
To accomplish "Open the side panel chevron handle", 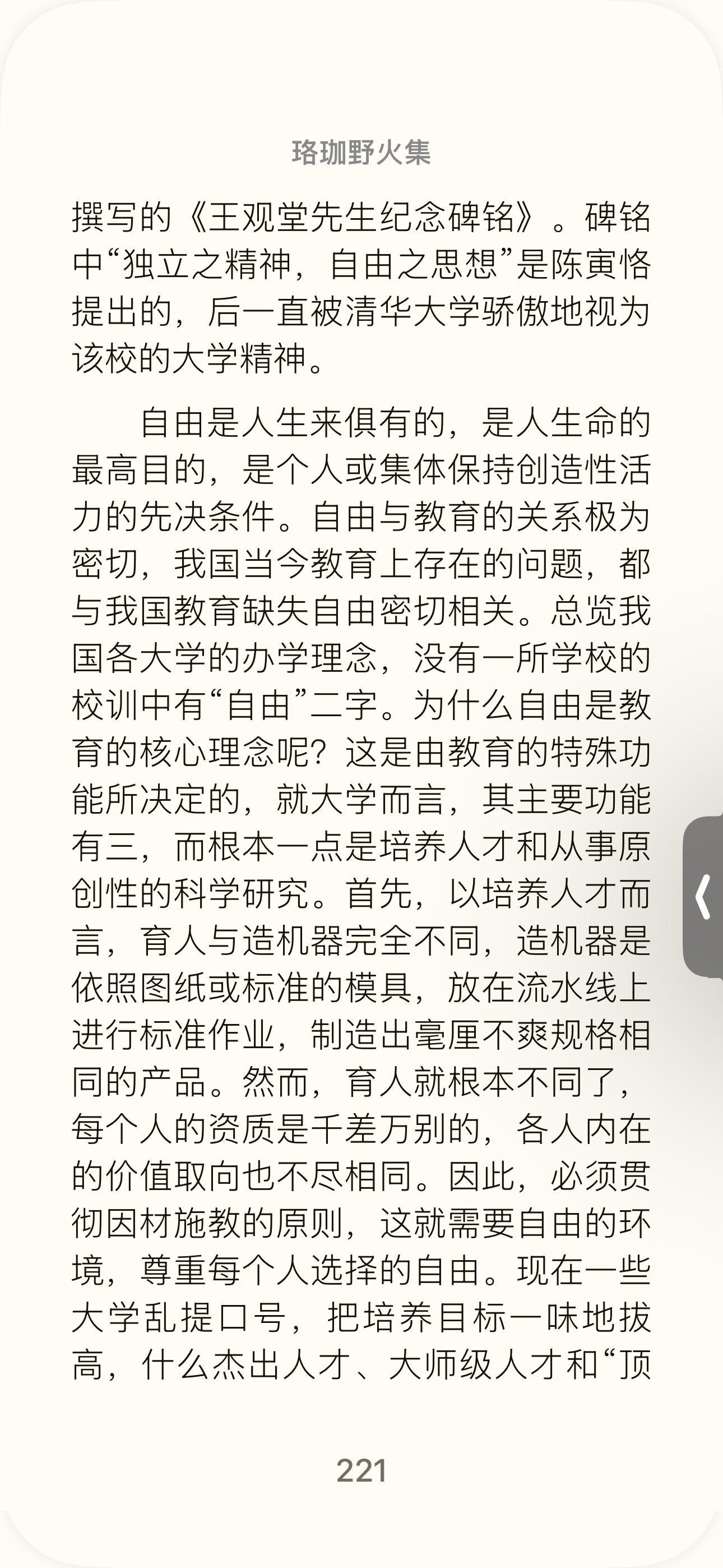I will [703, 897].
